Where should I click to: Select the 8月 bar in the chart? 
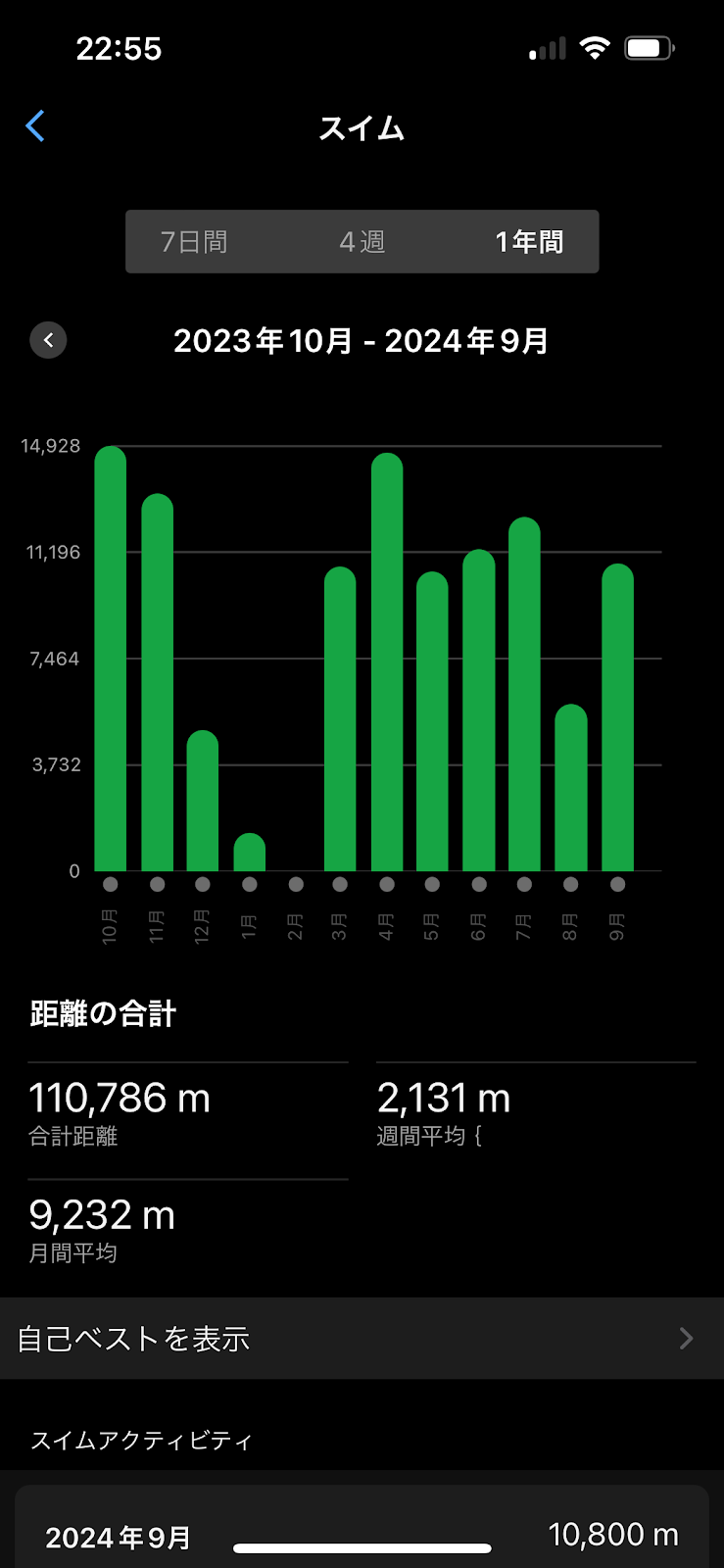(571, 788)
